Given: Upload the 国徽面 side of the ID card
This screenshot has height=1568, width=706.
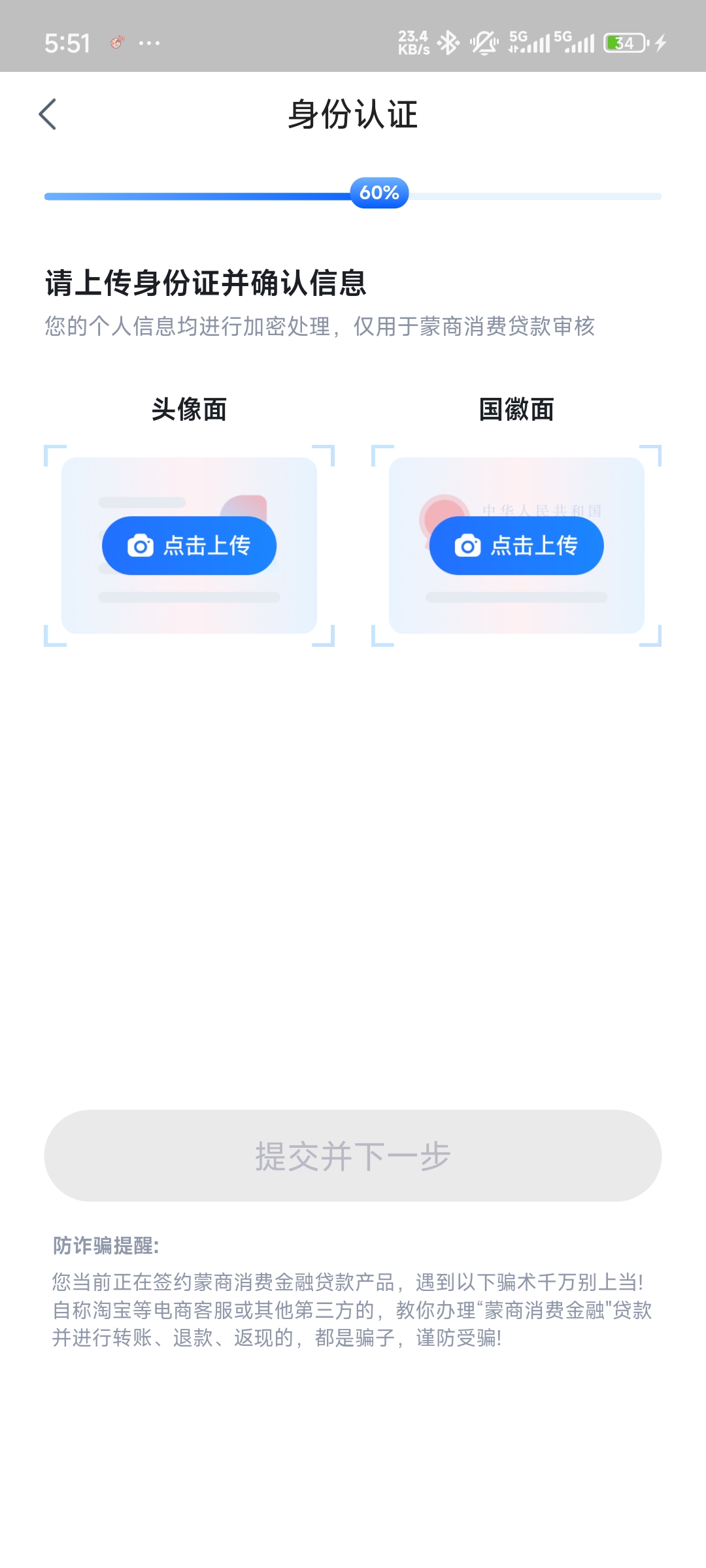Looking at the screenshot, I should tap(516, 546).
